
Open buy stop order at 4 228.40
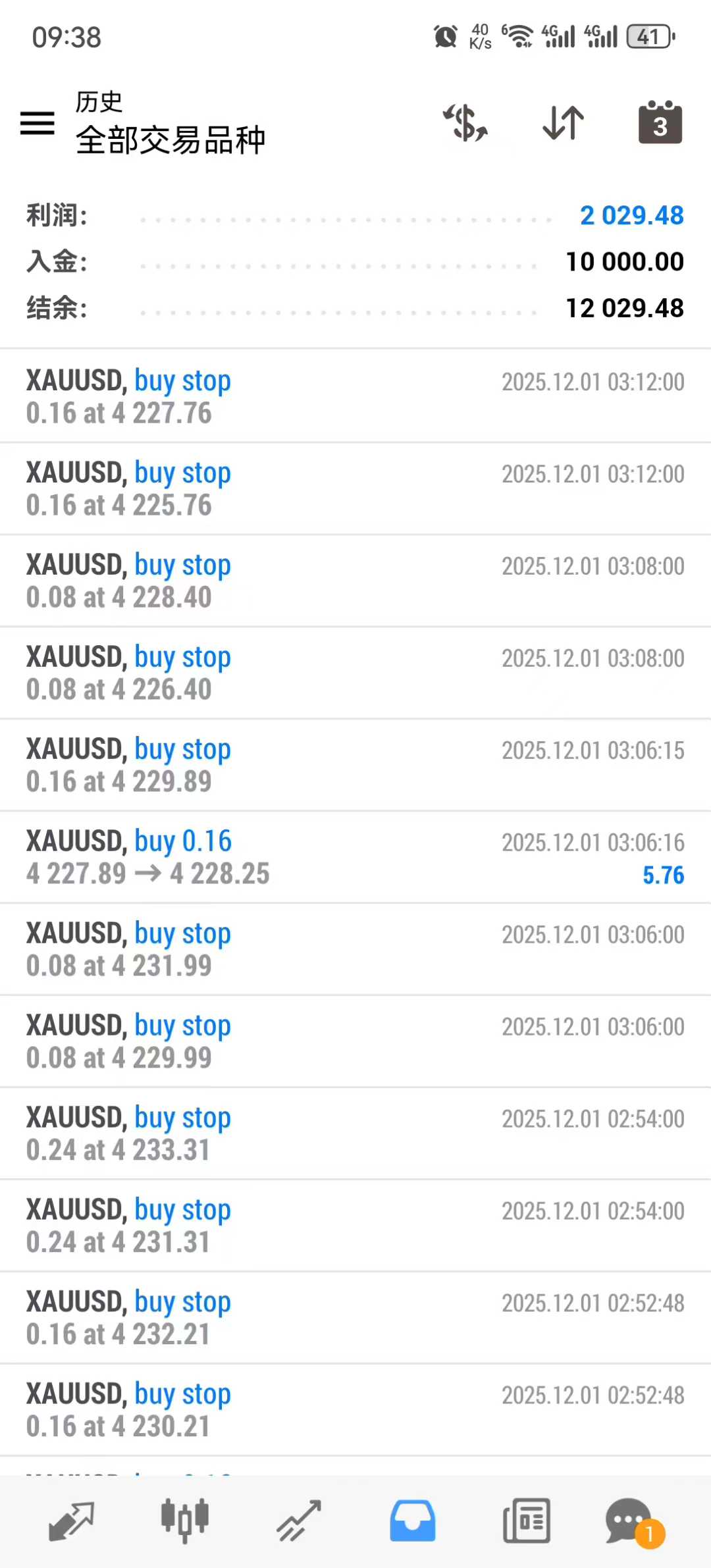click(x=355, y=581)
